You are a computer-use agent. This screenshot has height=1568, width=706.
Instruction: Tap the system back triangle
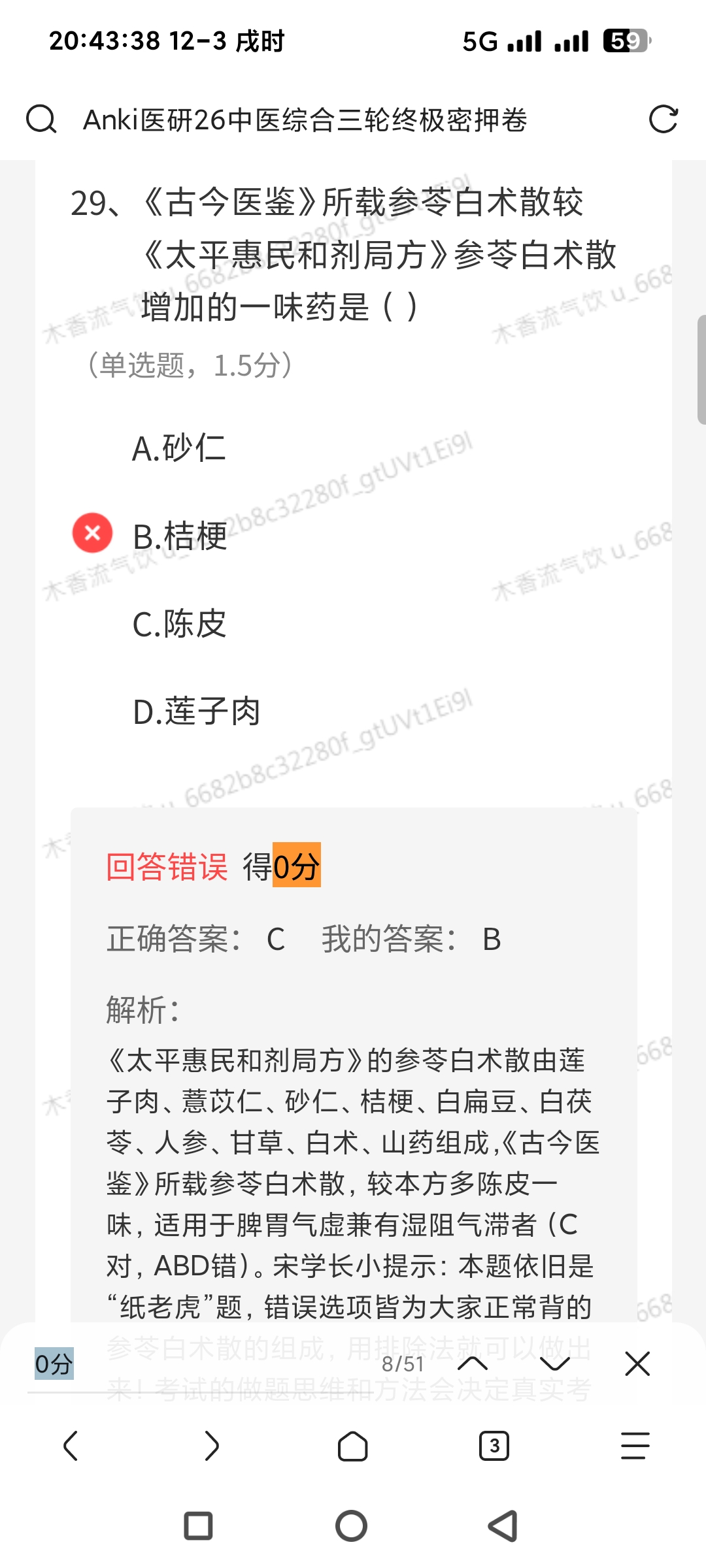point(503,1526)
